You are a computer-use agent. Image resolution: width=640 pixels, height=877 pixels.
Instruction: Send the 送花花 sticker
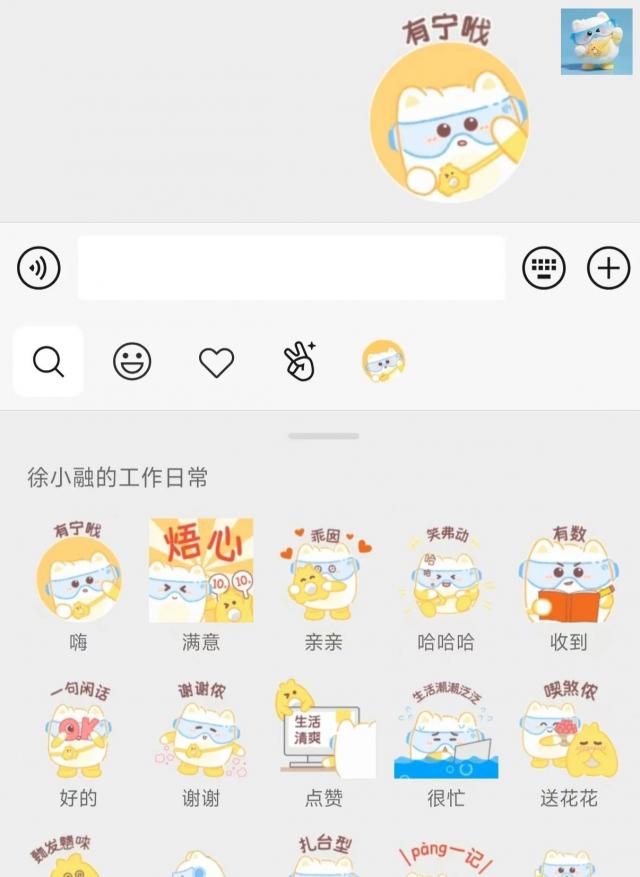point(568,732)
